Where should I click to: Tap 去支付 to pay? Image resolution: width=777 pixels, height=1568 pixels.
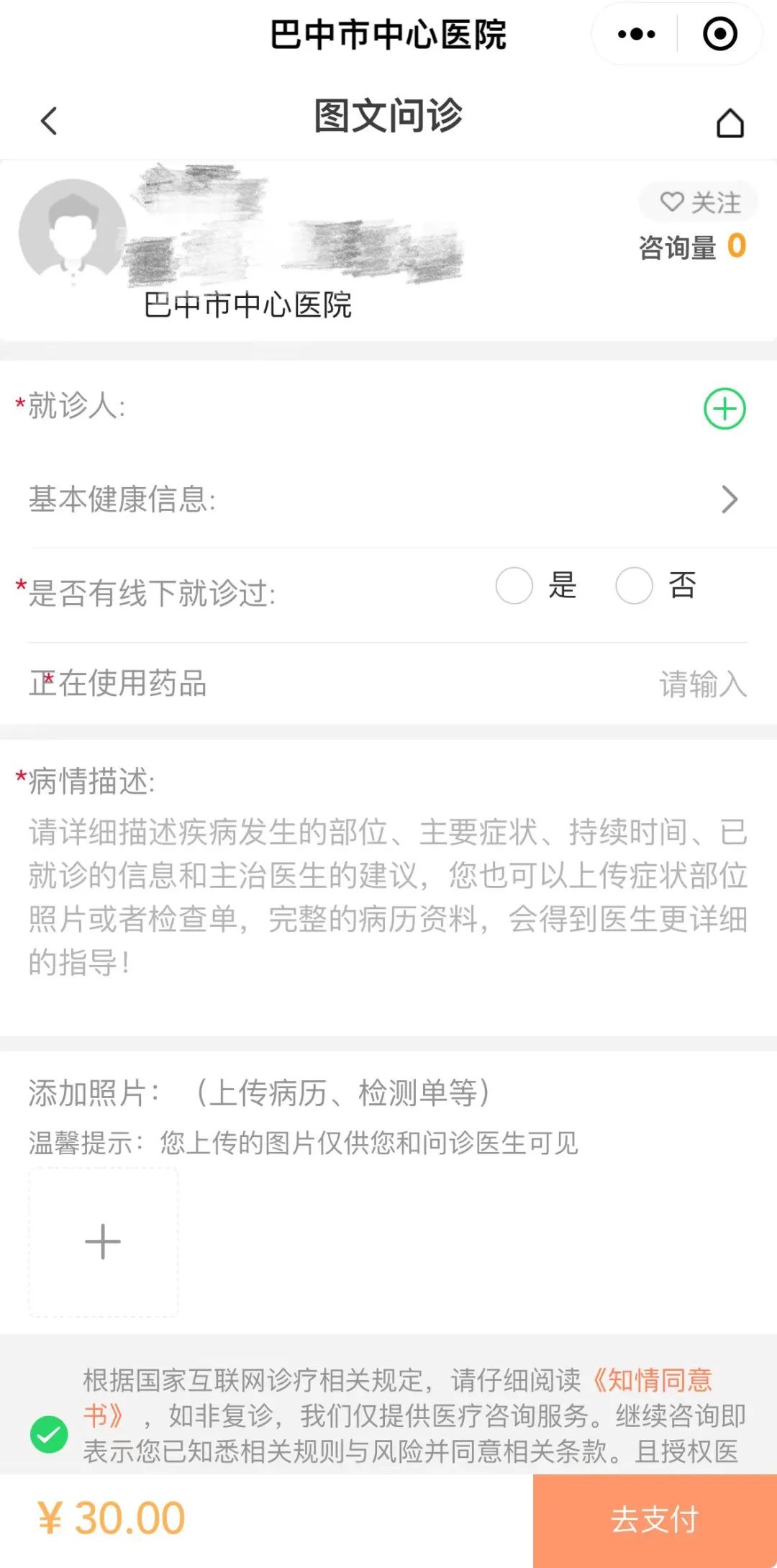pos(655,1521)
